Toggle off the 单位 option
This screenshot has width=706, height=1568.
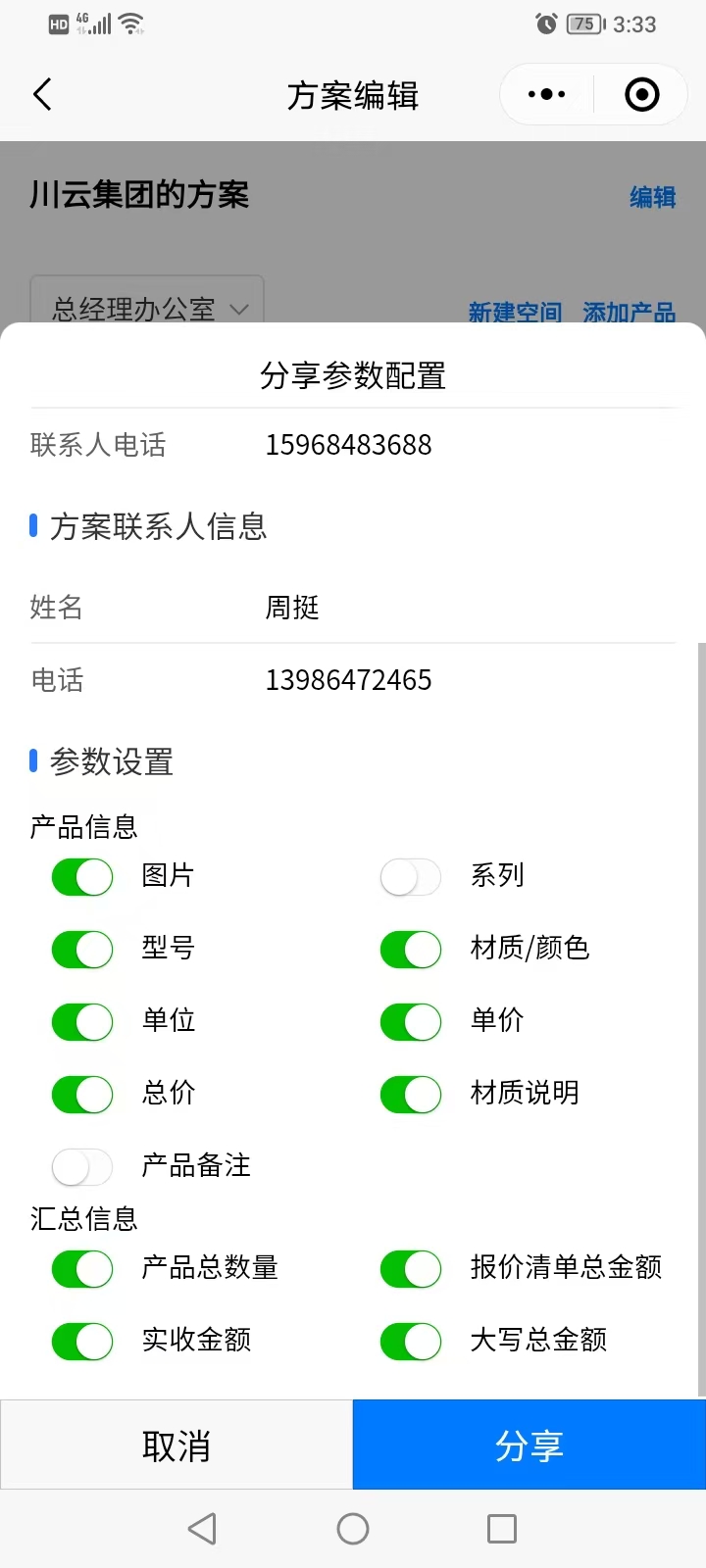82,1021
